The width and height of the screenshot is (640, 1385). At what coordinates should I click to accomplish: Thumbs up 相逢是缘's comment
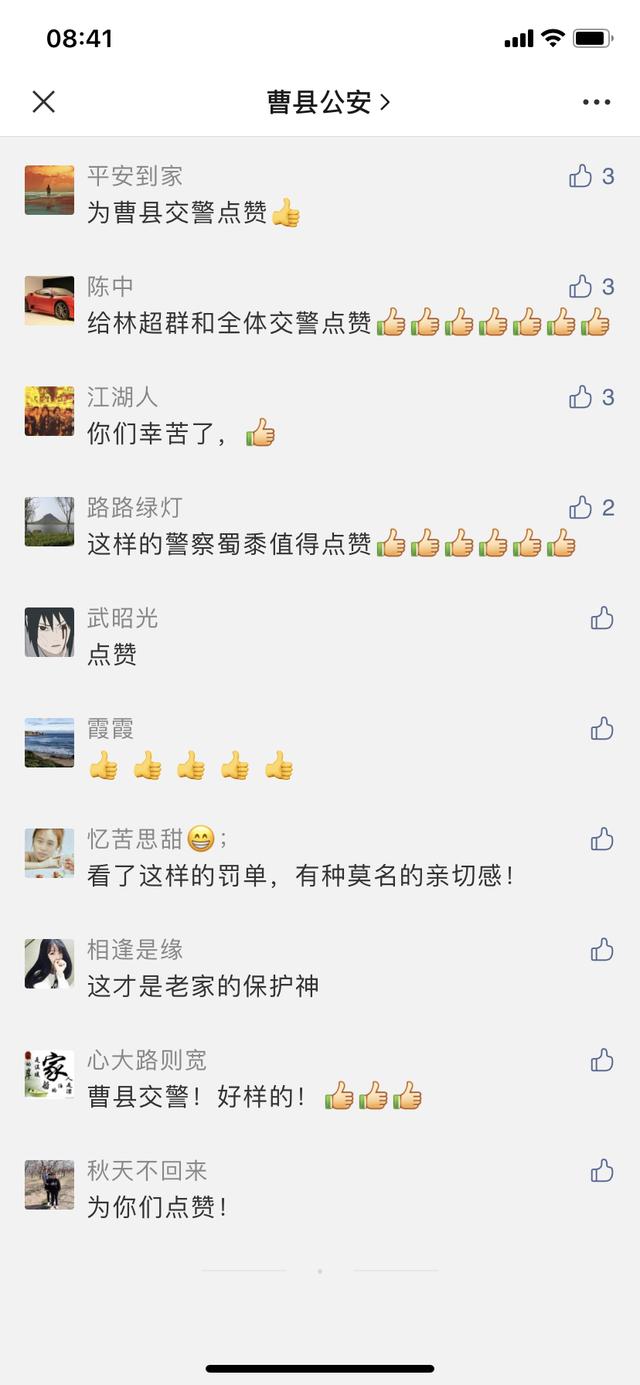(601, 950)
